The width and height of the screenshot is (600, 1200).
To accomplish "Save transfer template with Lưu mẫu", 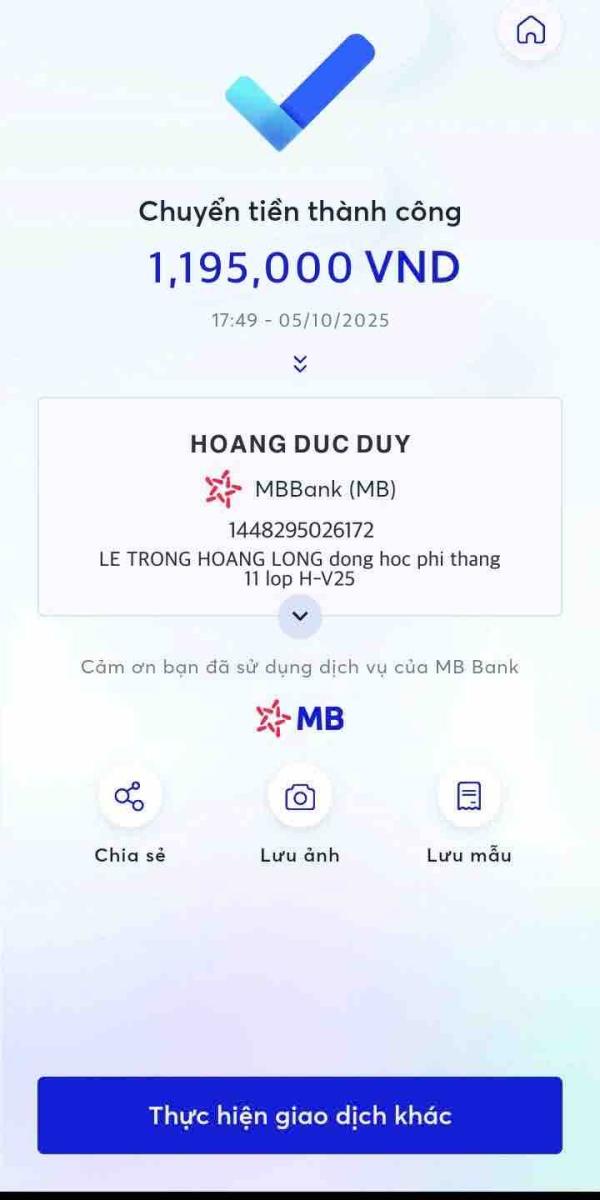I will point(469,796).
